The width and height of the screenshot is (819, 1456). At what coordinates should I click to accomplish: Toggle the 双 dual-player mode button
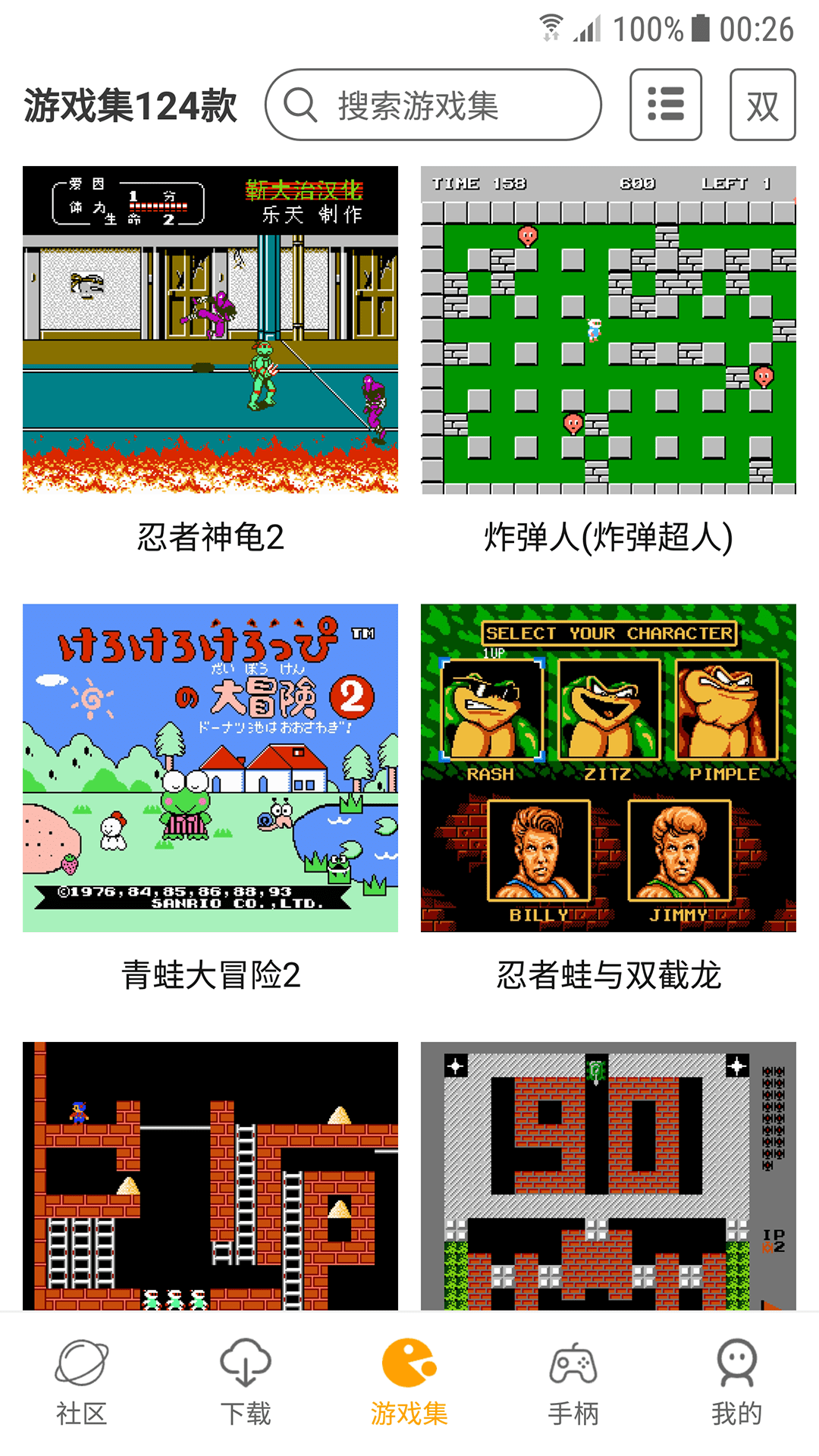tap(762, 105)
